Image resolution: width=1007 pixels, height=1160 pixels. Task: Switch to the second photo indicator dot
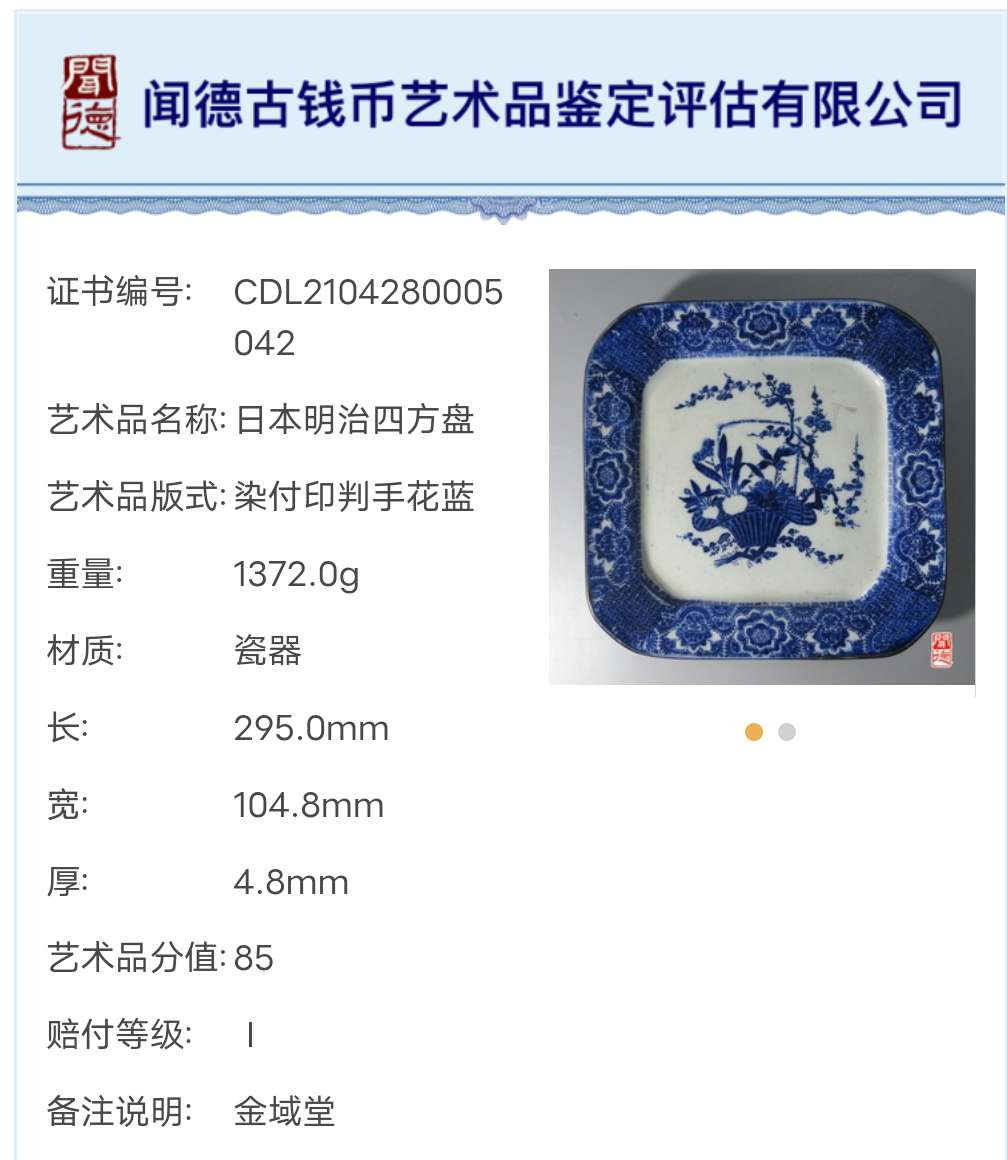pos(787,732)
